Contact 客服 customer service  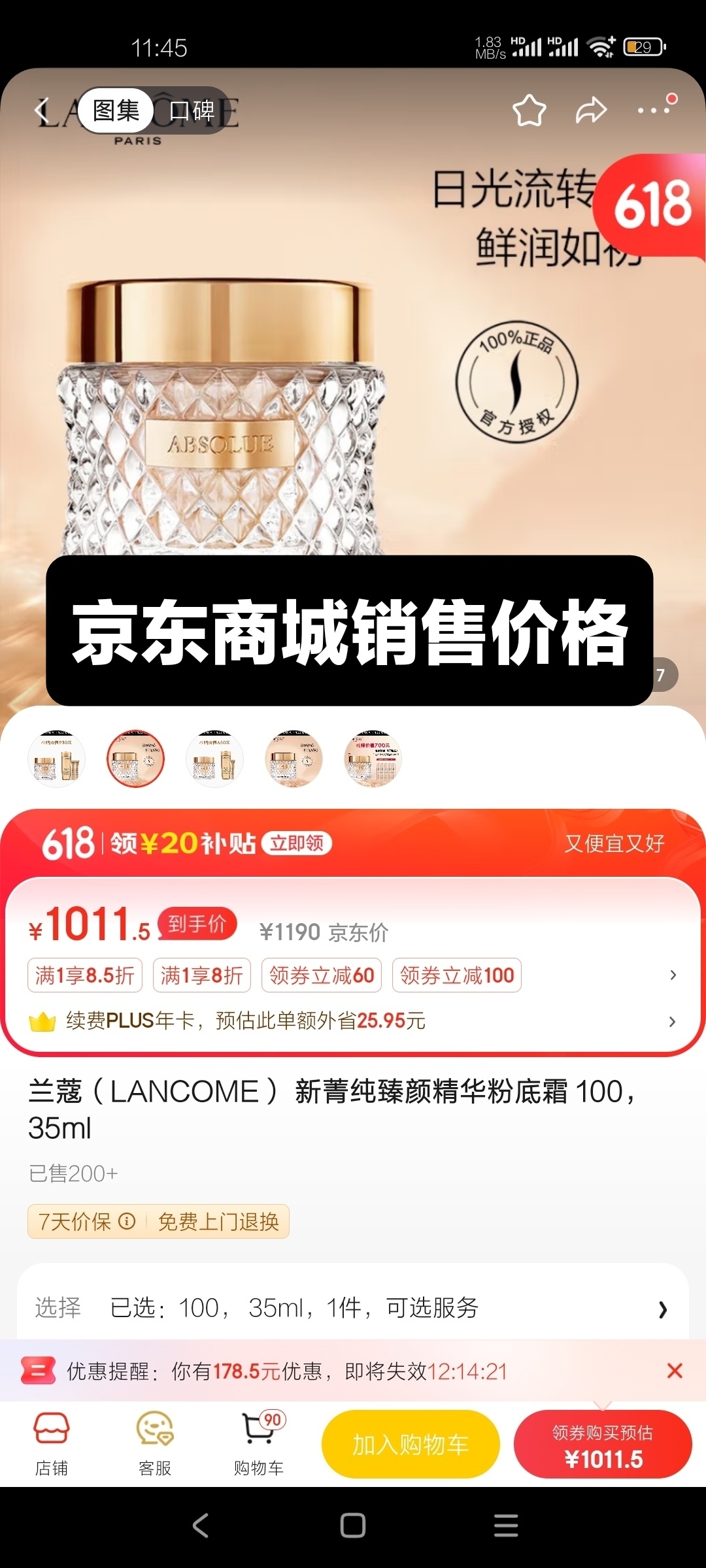(x=155, y=1444)
